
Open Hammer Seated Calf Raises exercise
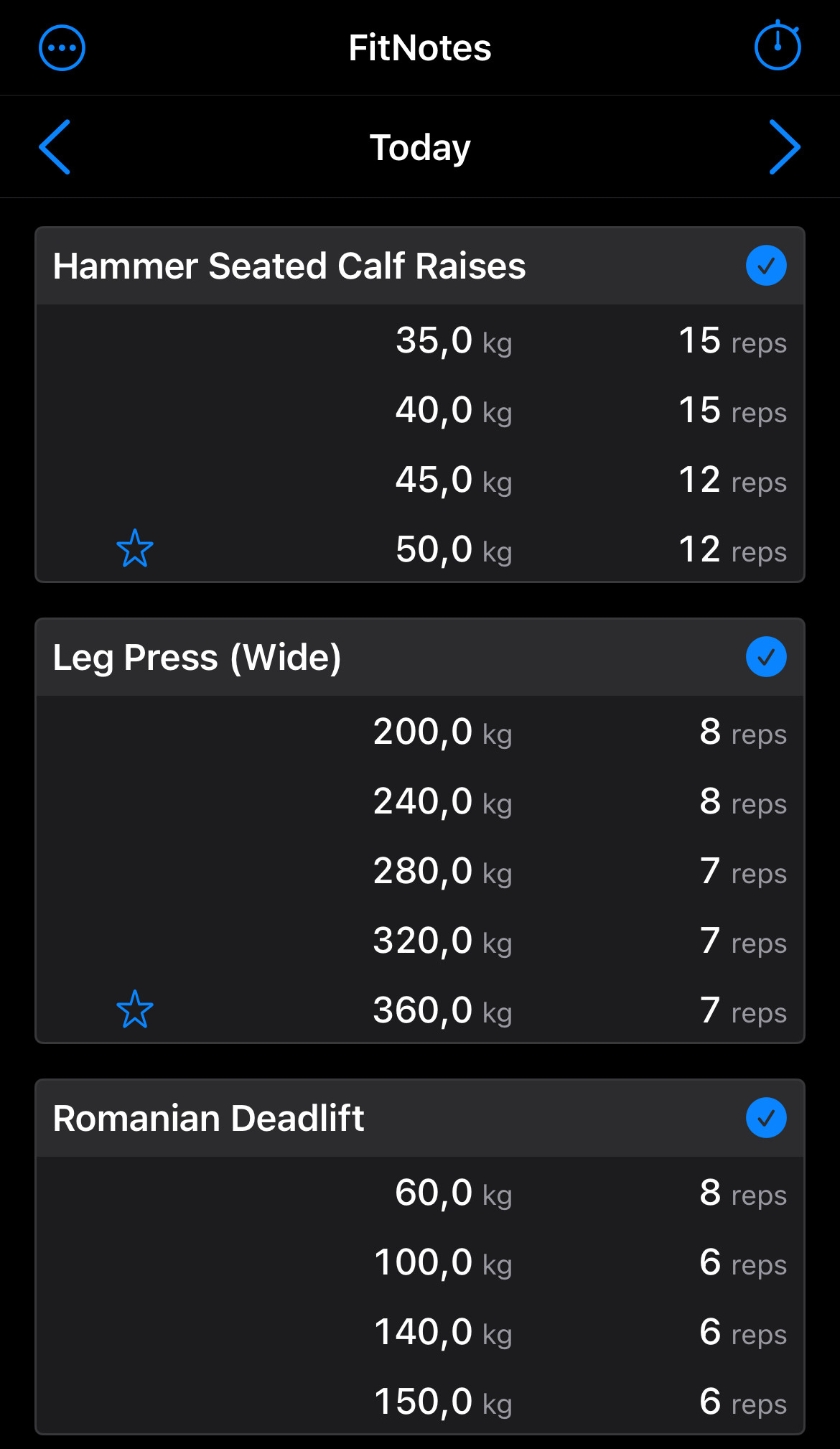289,266
